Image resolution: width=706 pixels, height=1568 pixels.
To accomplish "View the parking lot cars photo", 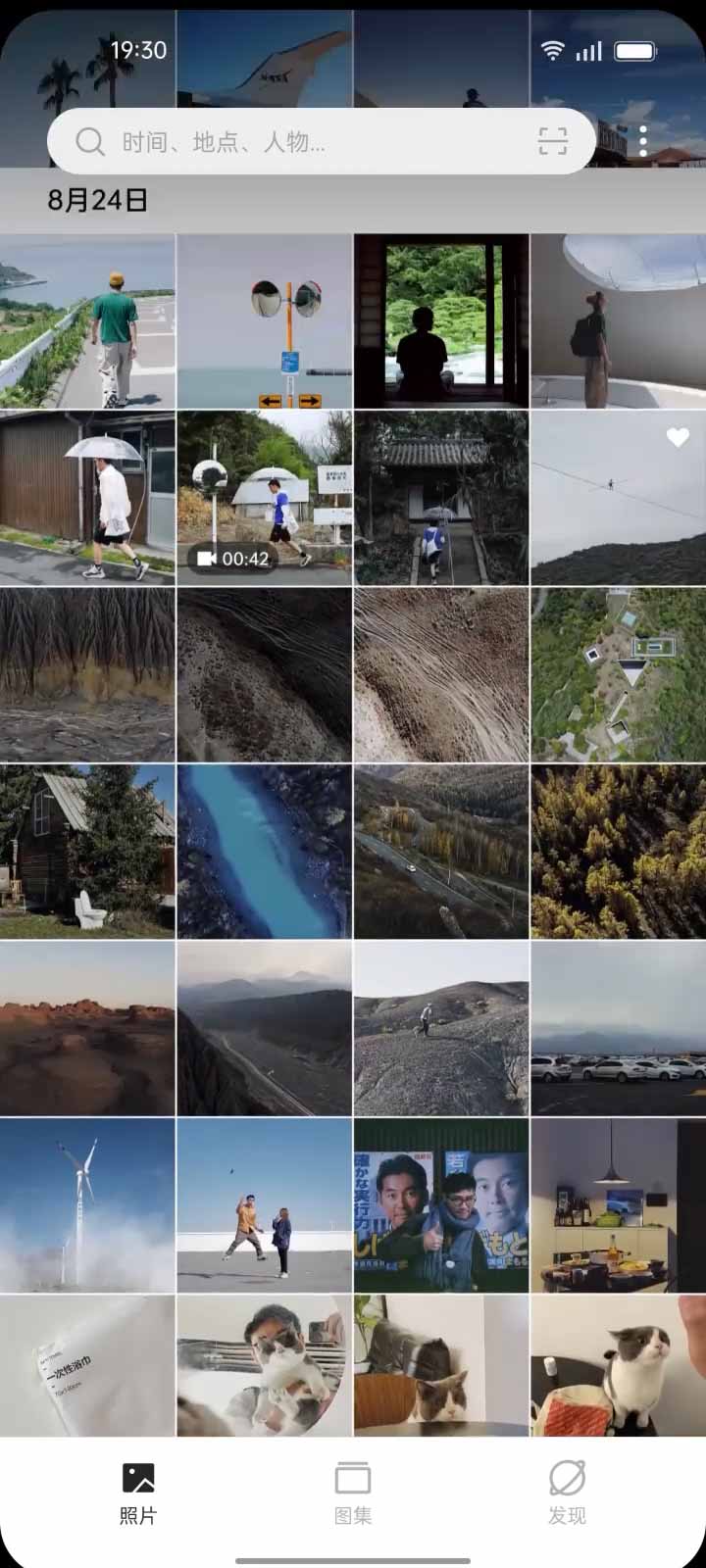I will point(618,1028).
